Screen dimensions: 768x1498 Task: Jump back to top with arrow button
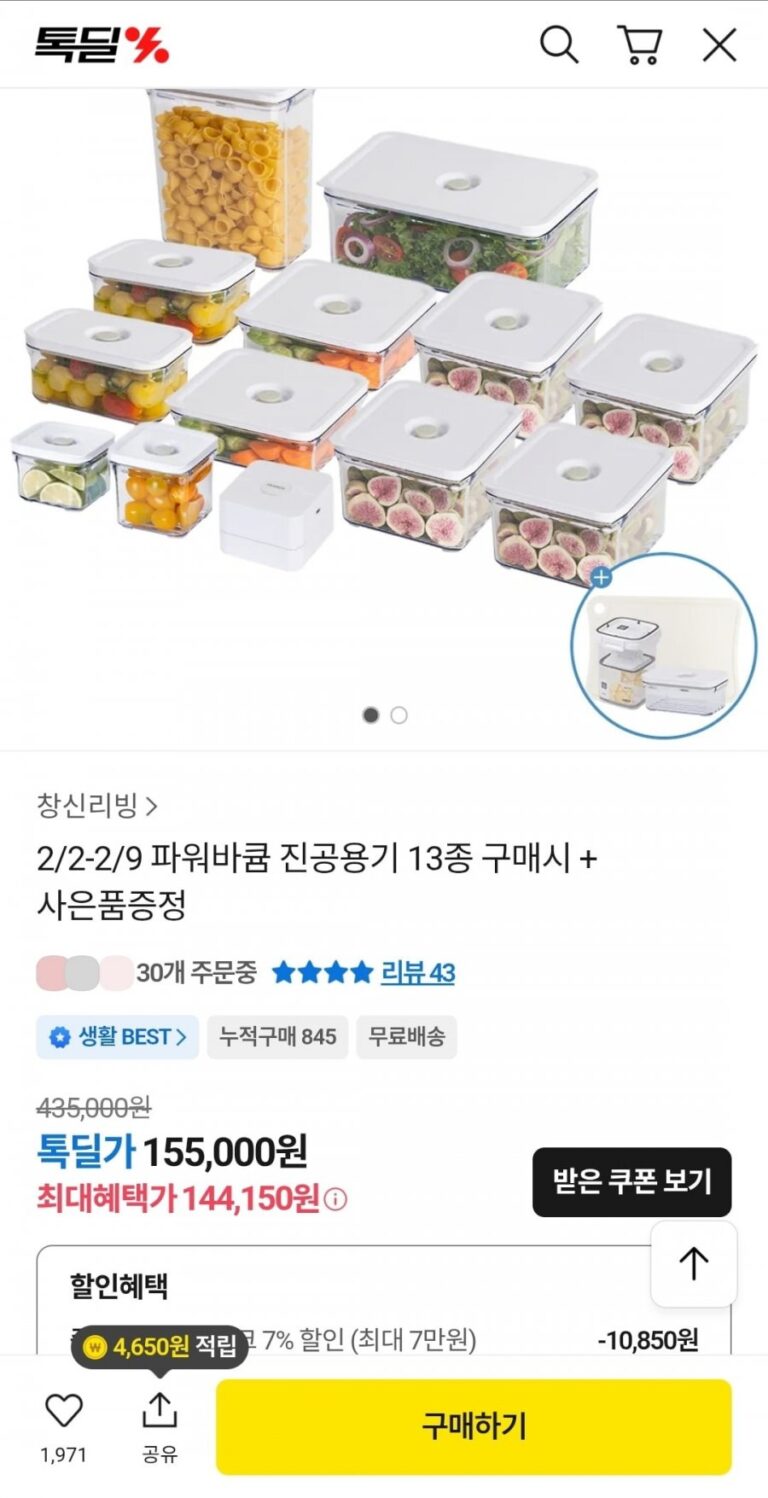click(693, 1263)
